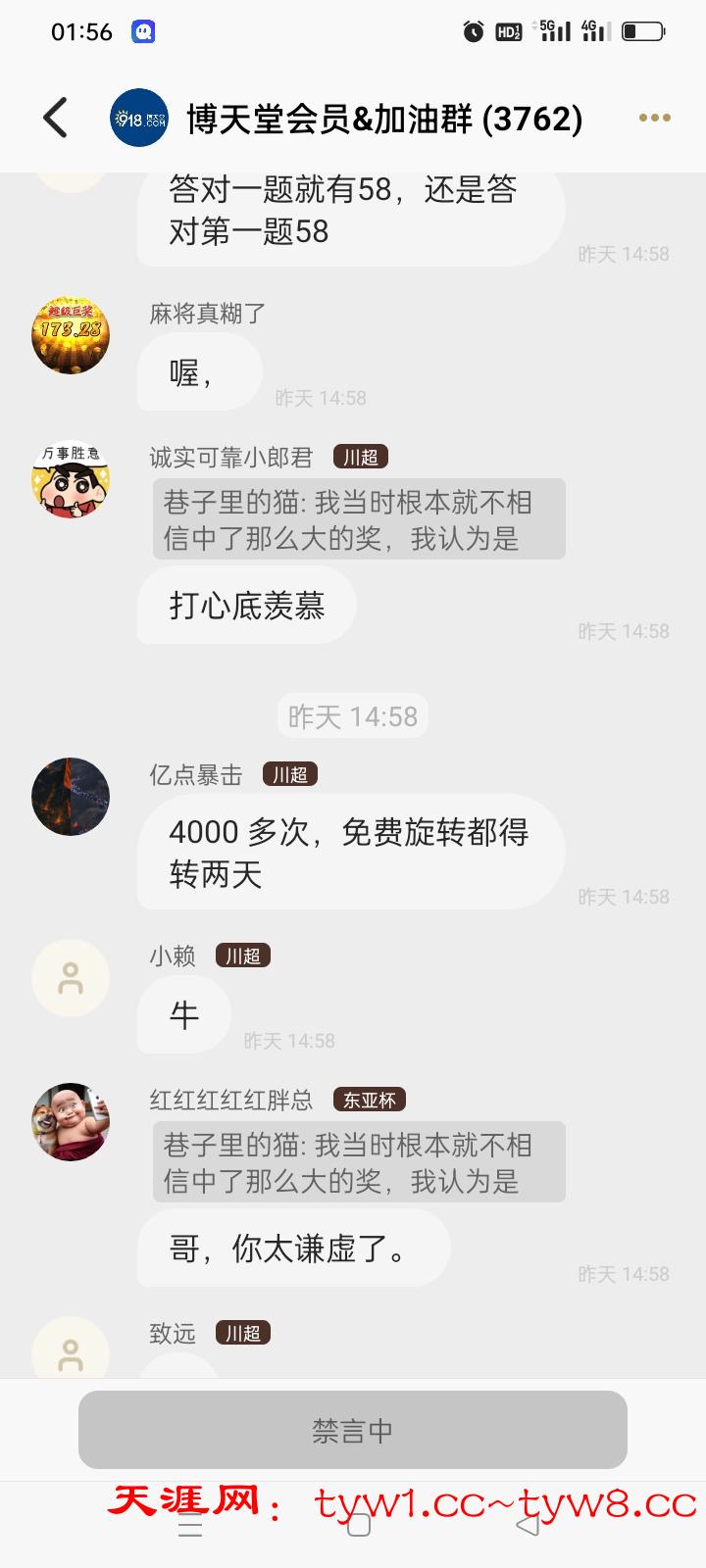Open quoted message above 打心底羡慕

click(359, 519)
